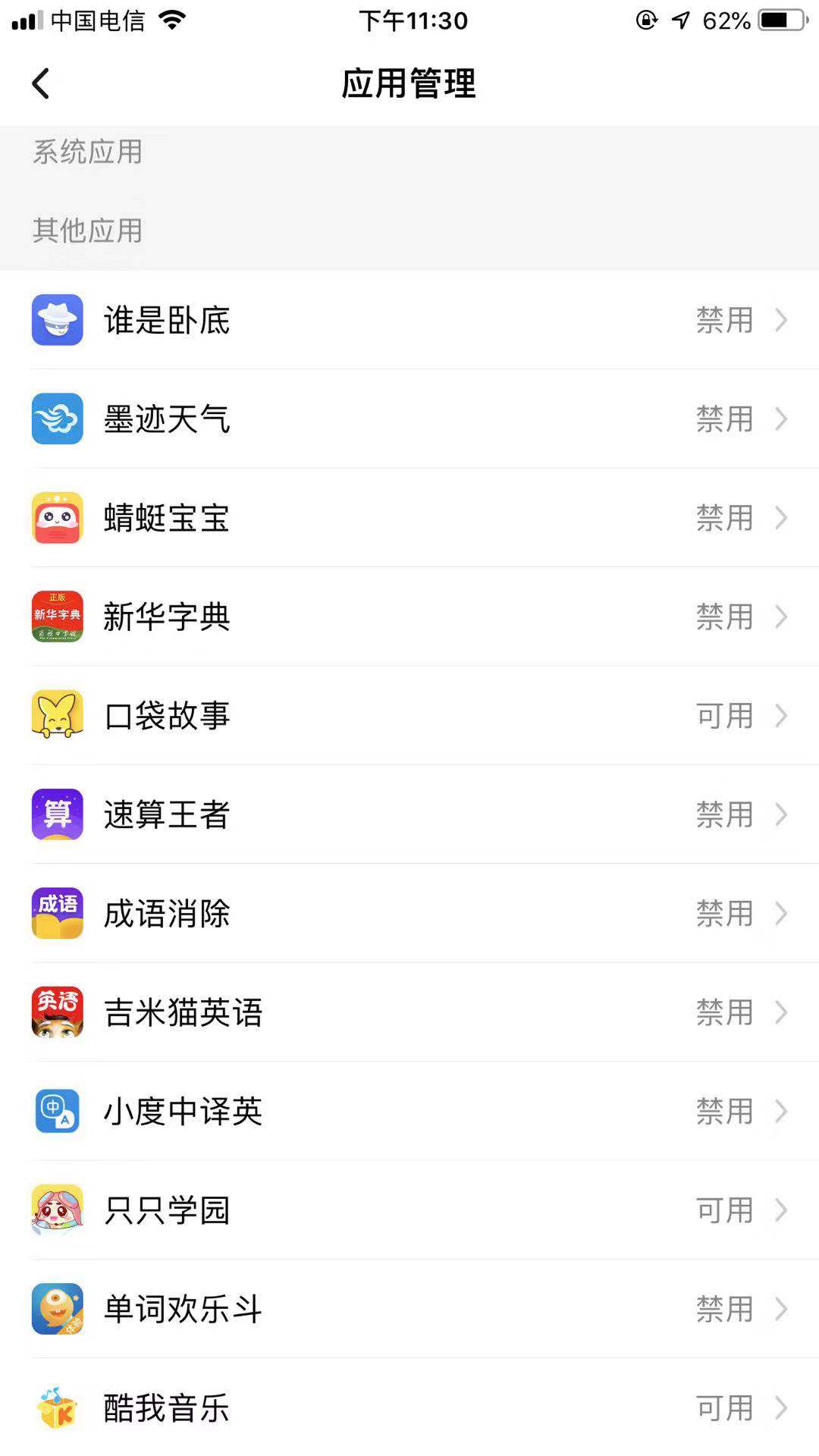The image size is (819, 1456).
Task: Tap the 蜻蜓宝宝 app icon
Action: click(x=57, y=519)
